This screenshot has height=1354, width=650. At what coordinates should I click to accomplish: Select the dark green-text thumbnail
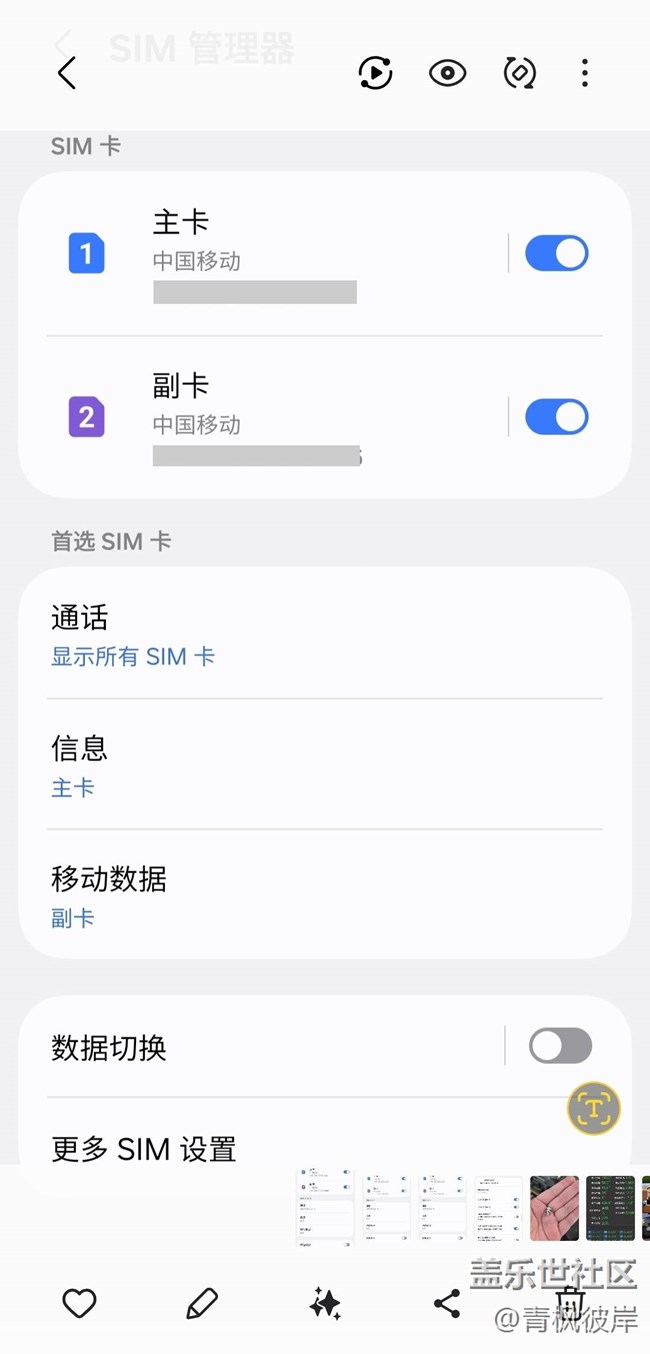[x=610, y=1208]
